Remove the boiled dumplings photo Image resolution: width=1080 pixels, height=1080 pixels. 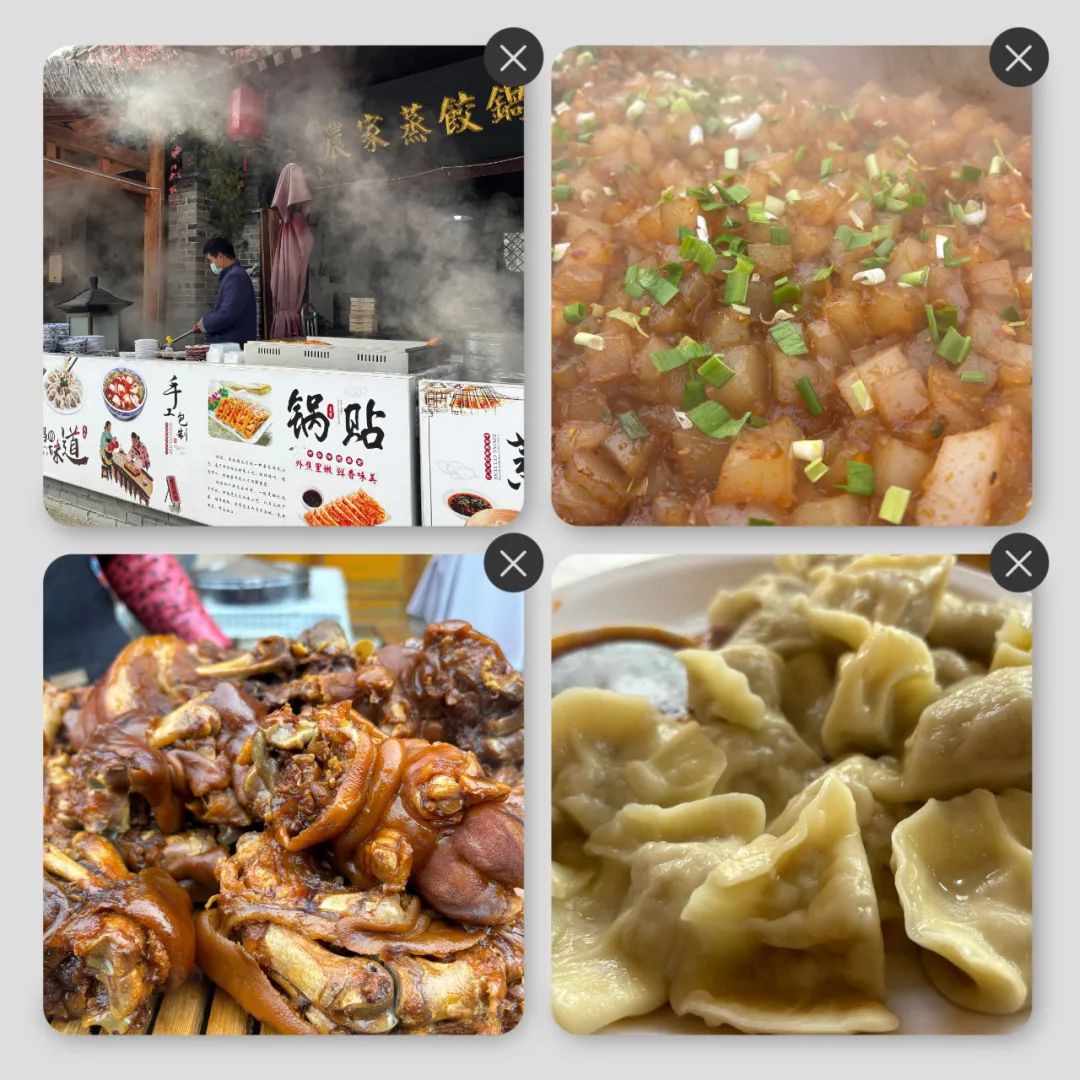[1018, 563]
